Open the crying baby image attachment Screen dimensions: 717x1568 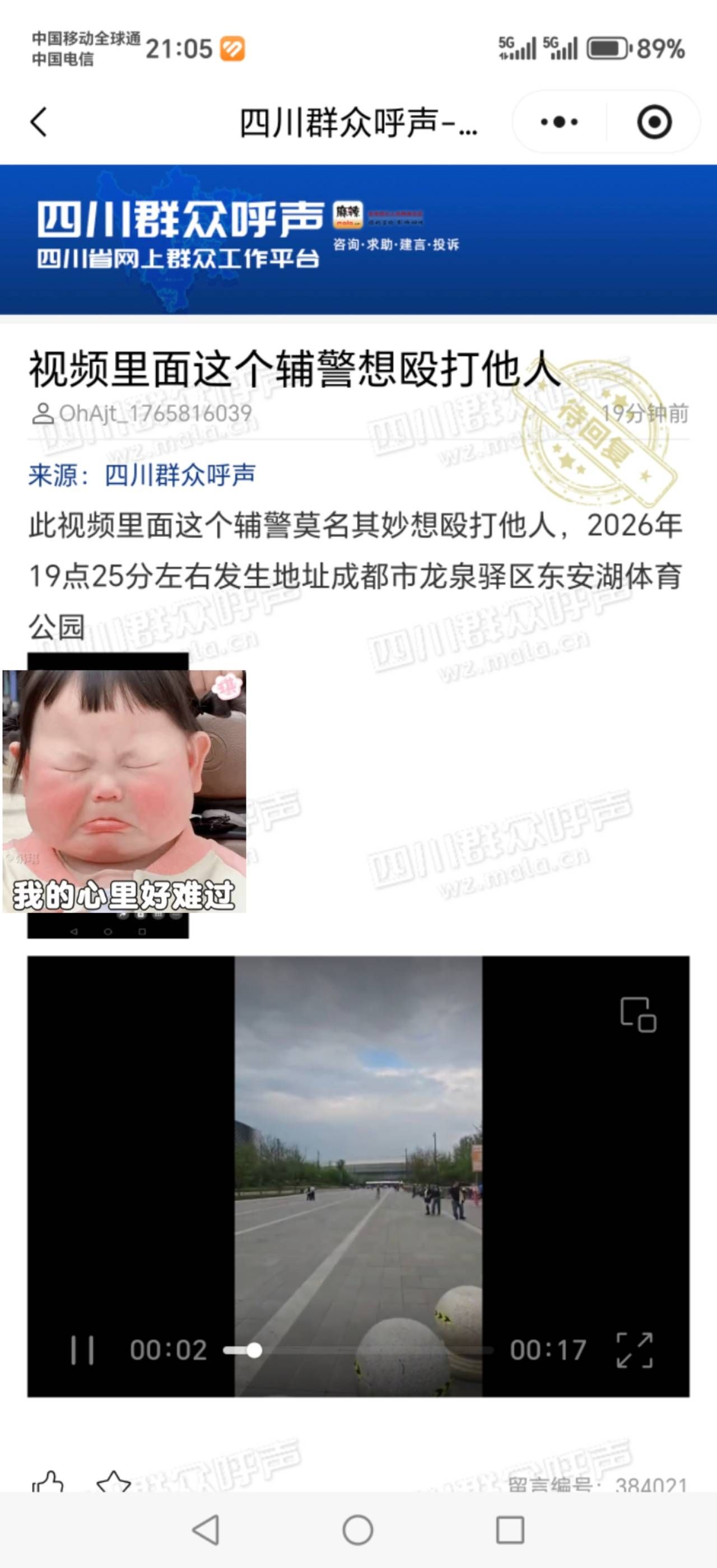pyautogui.click(x=124, y=792)
